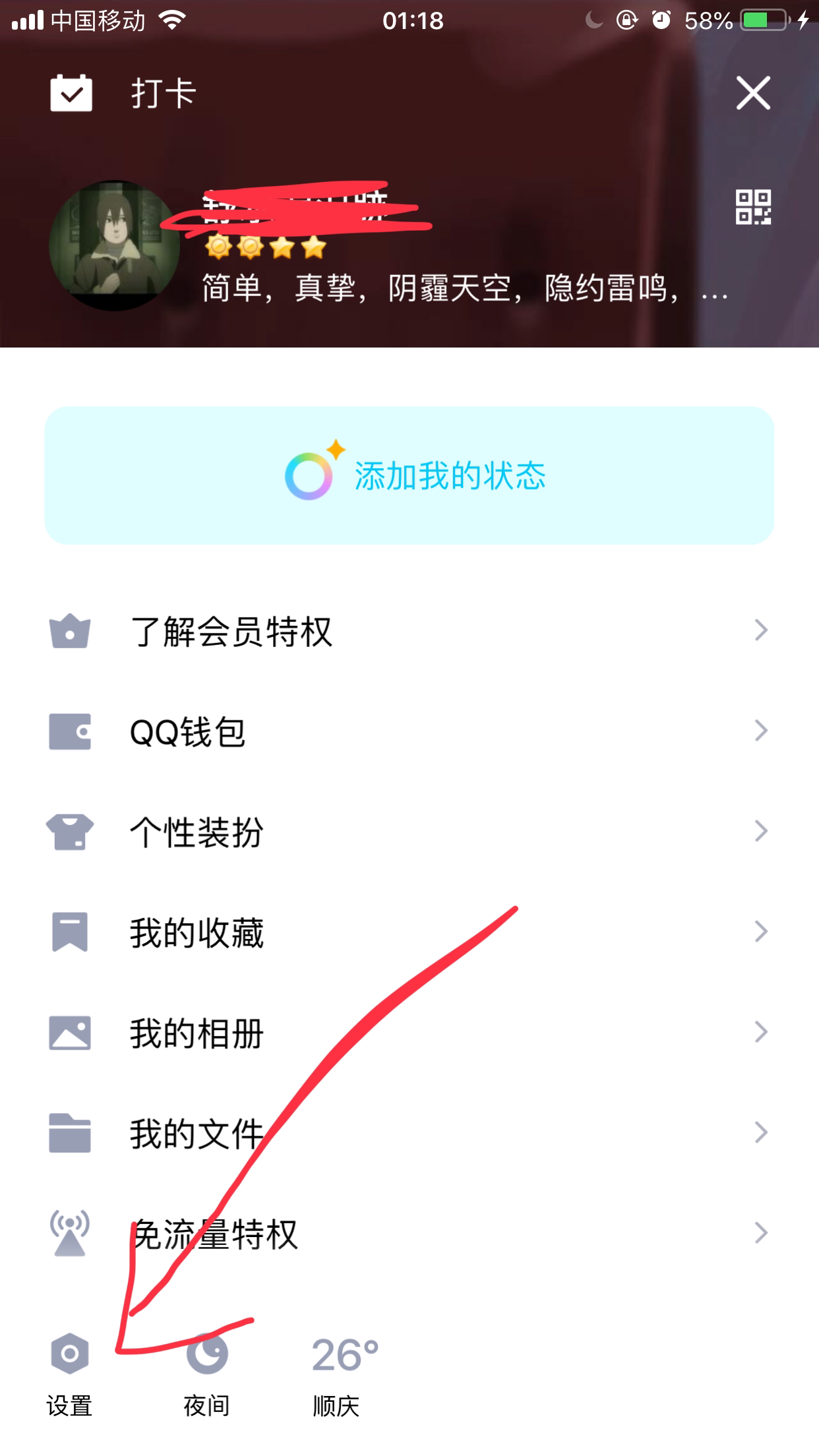819x1456 pixels.
Task: Open 我的收藏 favorites
Action: 195,932
